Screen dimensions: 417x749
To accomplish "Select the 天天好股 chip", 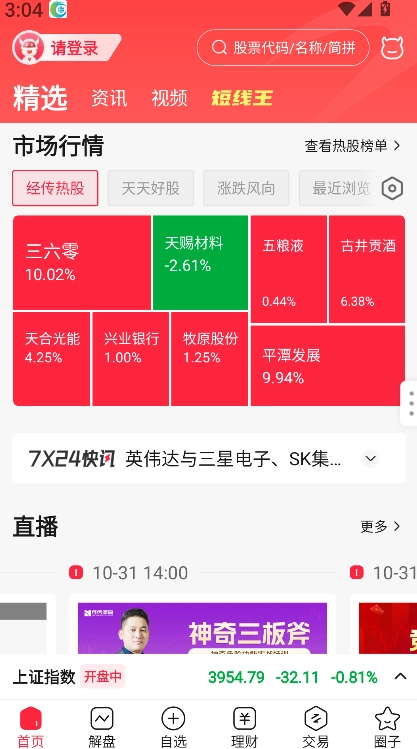I will click(x=150, y=188).
